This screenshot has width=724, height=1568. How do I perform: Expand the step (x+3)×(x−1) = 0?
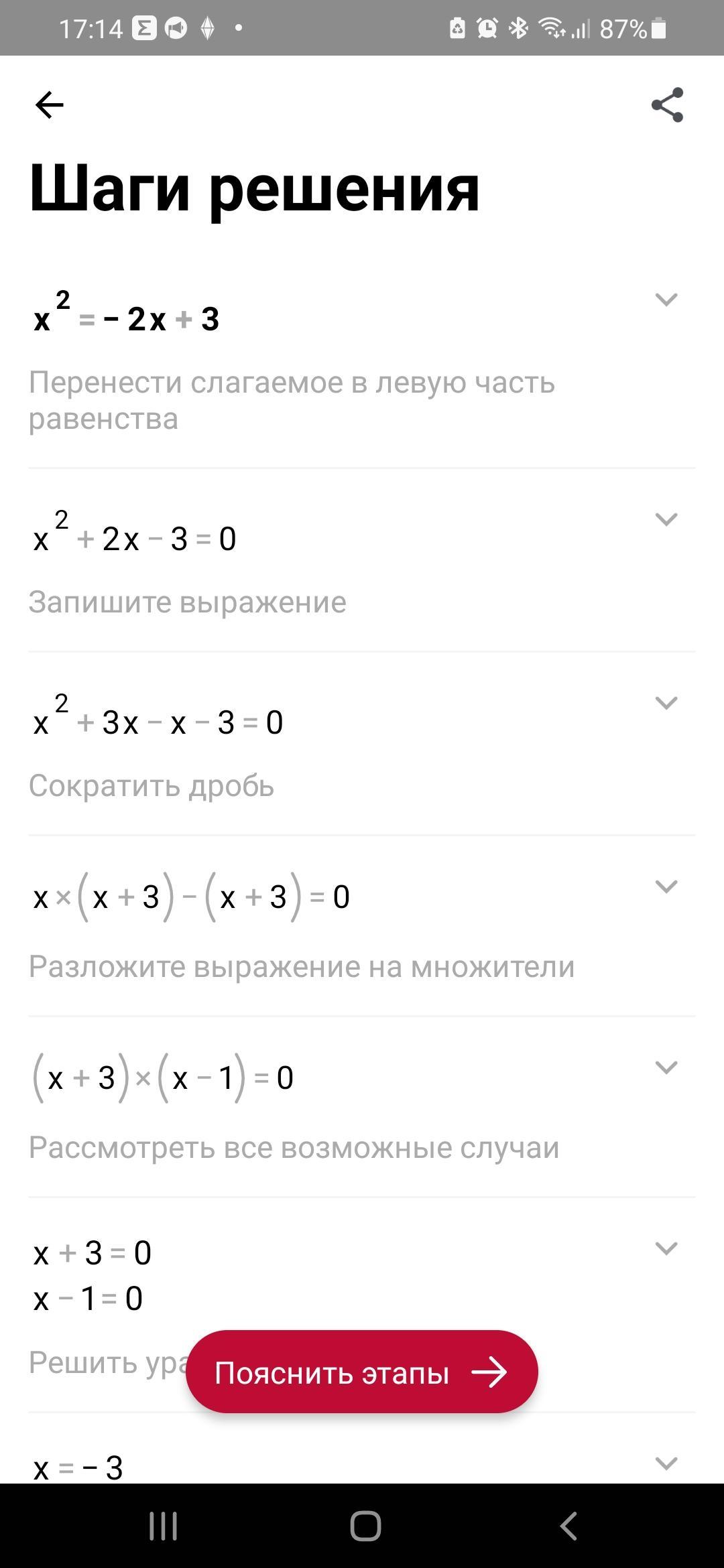(x=666, y=1067)
